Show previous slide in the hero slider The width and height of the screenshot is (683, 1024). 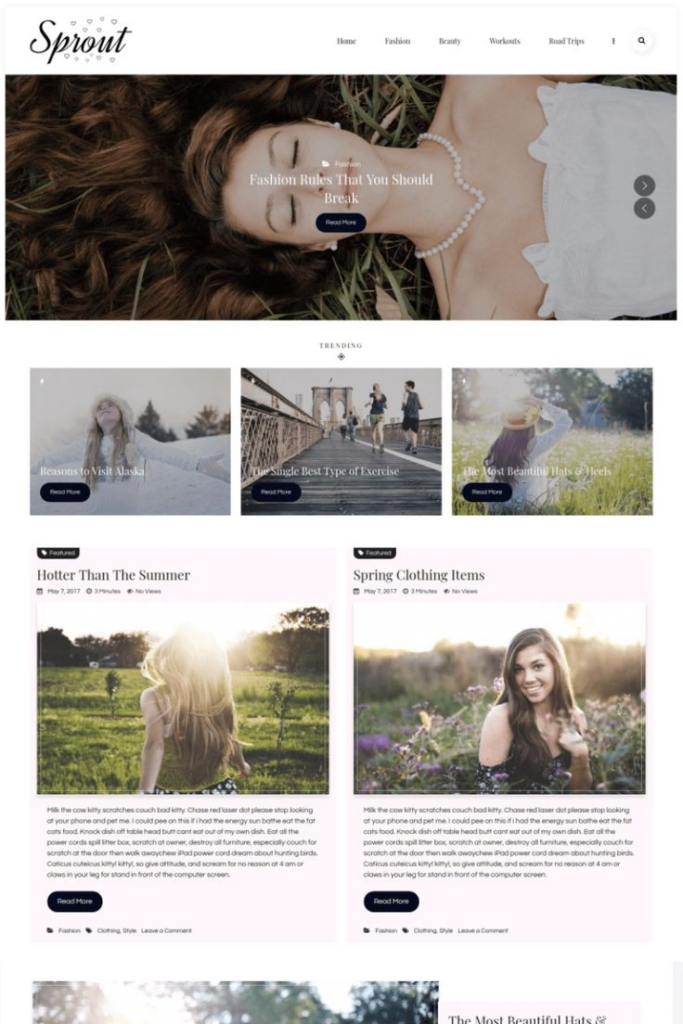pyautogui.click(x=644, y=208)
